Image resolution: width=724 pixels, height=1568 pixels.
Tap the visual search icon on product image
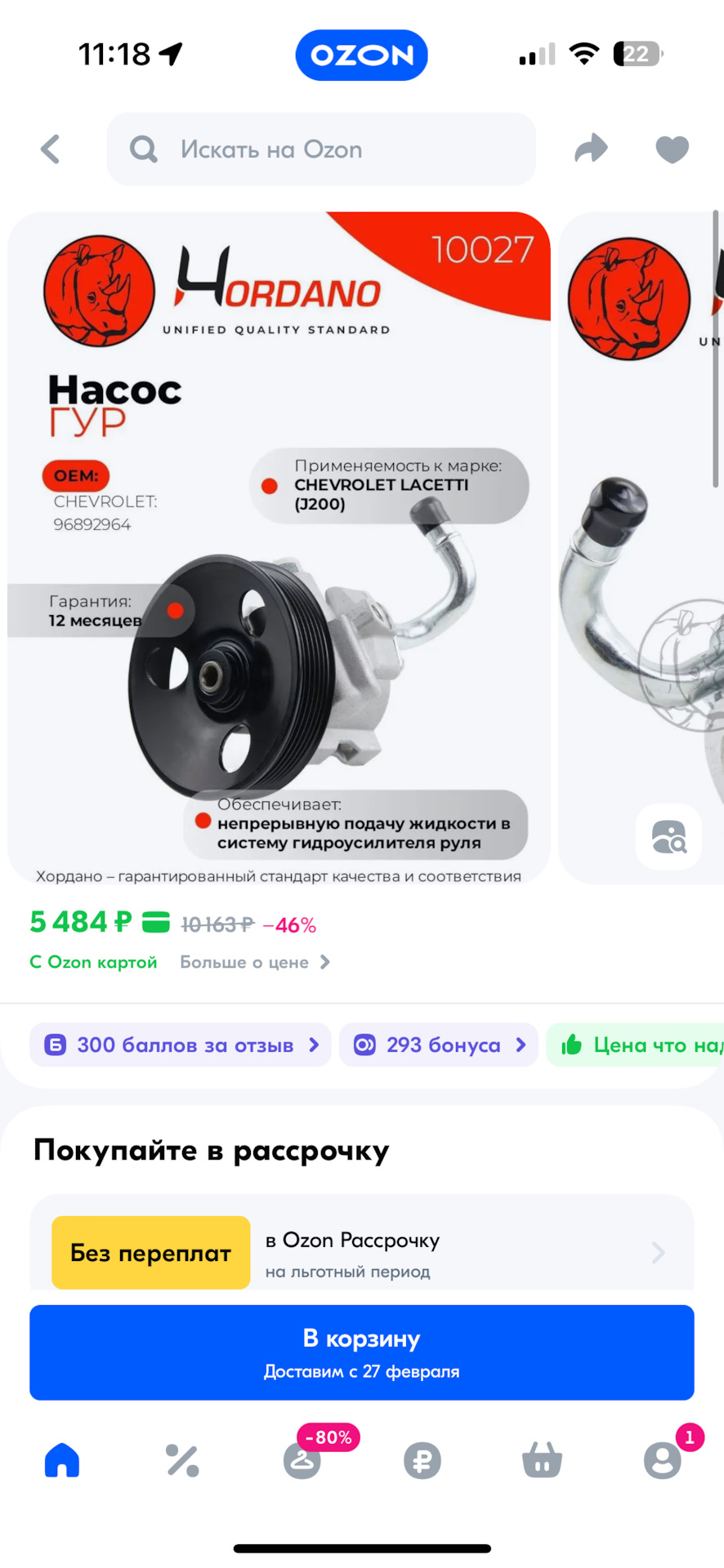pyautogui.click(x=668, y=838)
